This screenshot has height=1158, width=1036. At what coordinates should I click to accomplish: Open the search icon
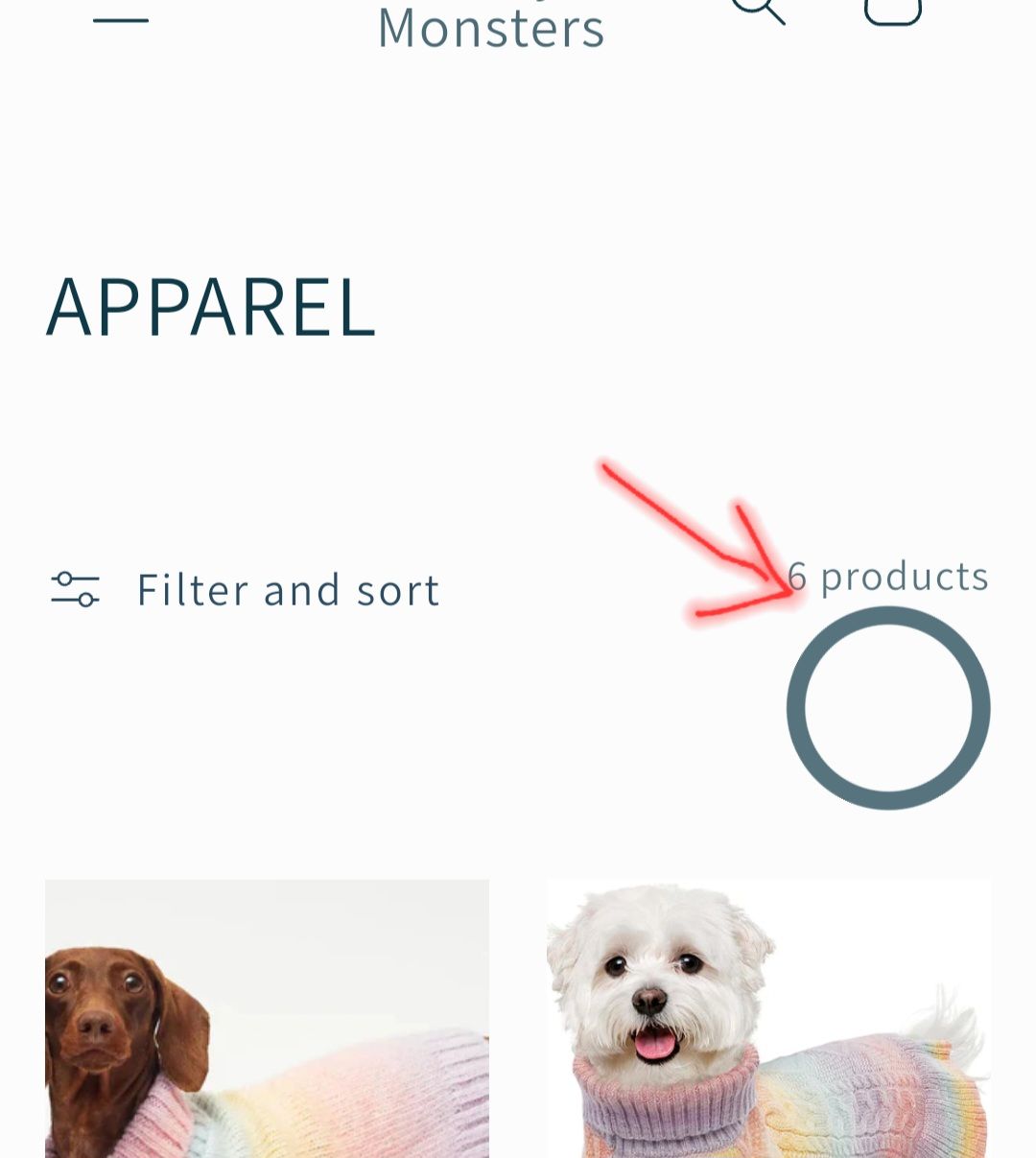tap(757, 10)
